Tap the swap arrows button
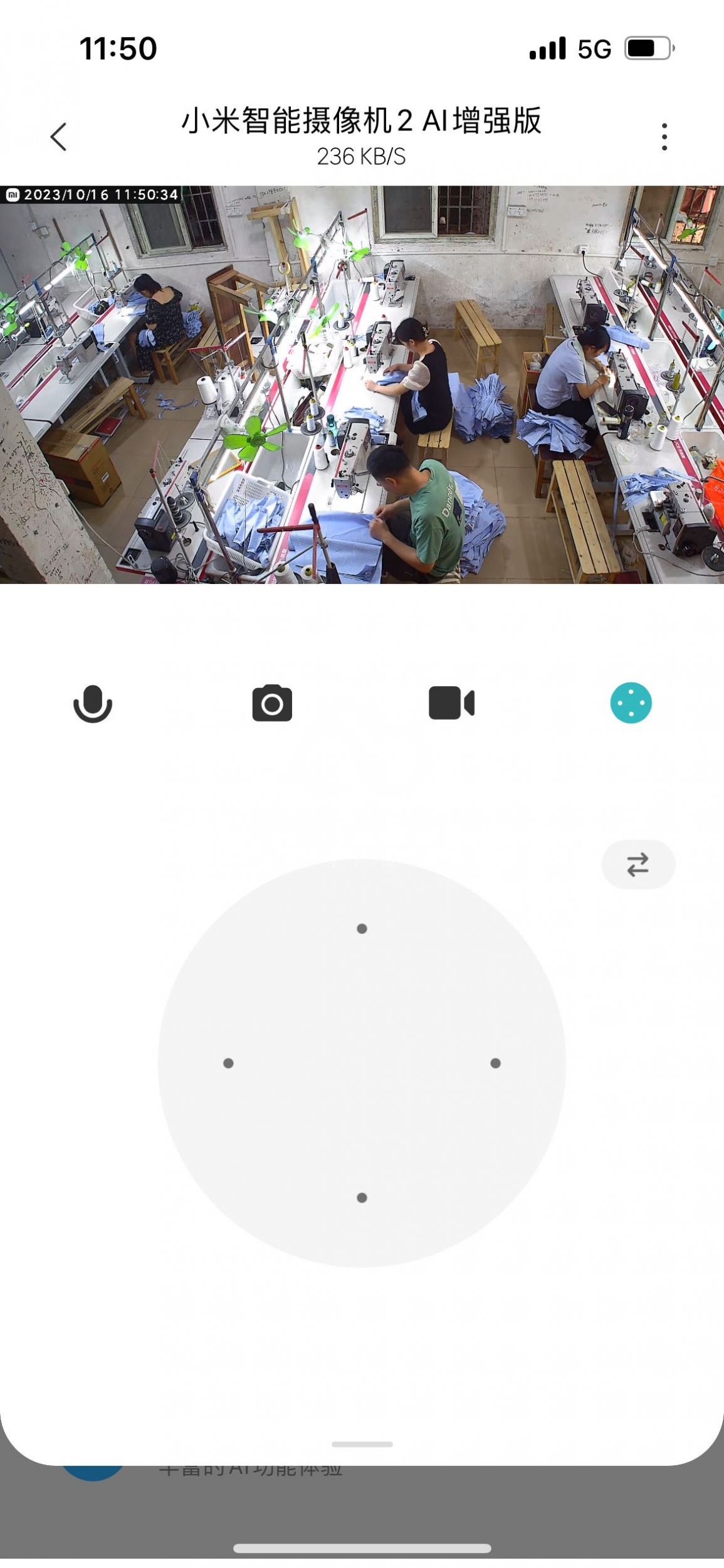This screenshot has height=1568, width=724. pos(638,865)
